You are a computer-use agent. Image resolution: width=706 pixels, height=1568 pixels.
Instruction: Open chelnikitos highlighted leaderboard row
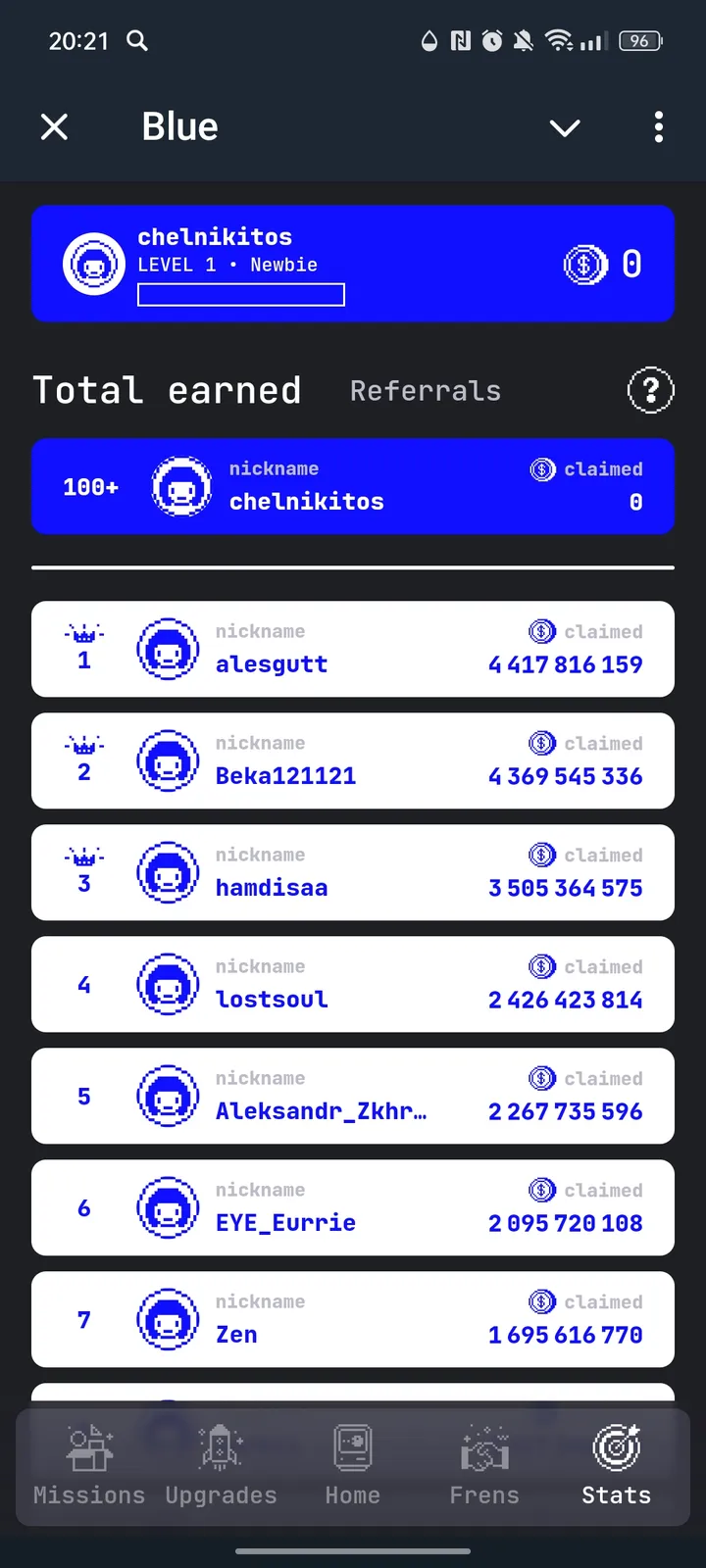coord(353,487)
